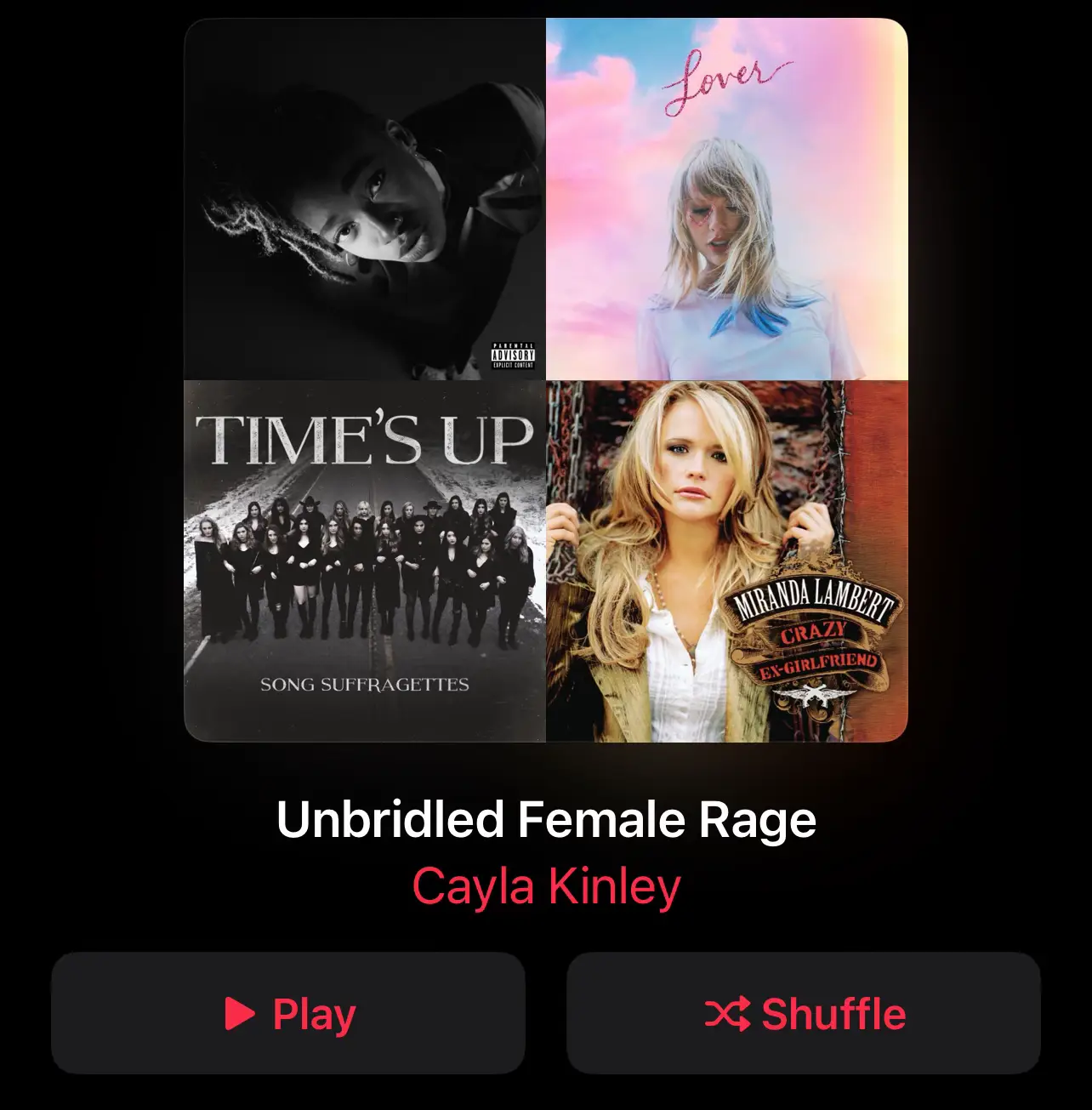1092x1110 pixels.
Task: Select the Shuffle button label text
Action: (836, 1012)
